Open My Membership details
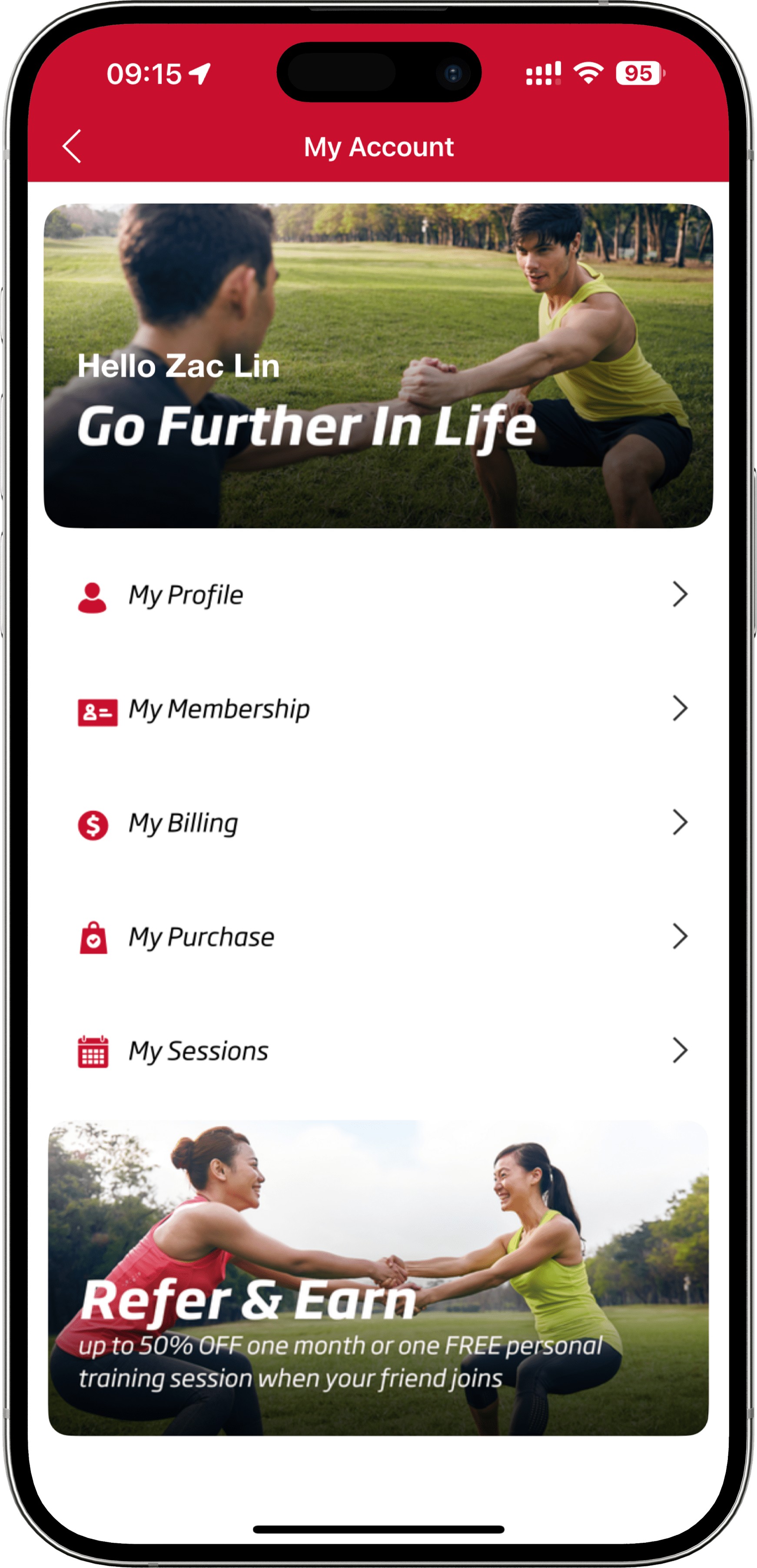Image resolution: width=757 pixels, height=1568 pixels. coord(378,709)
